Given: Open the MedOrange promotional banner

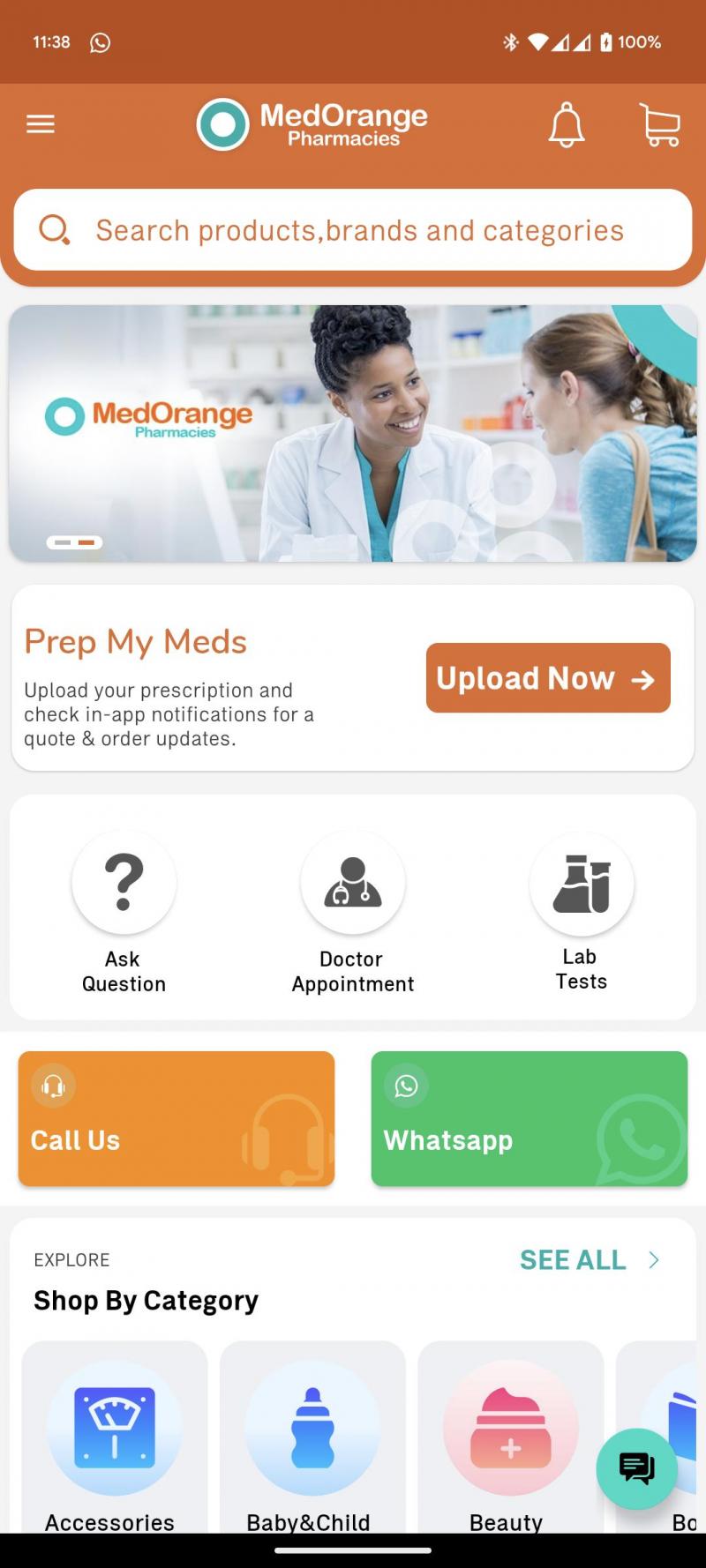Looking at the screenshot, I should coord(353,433).
